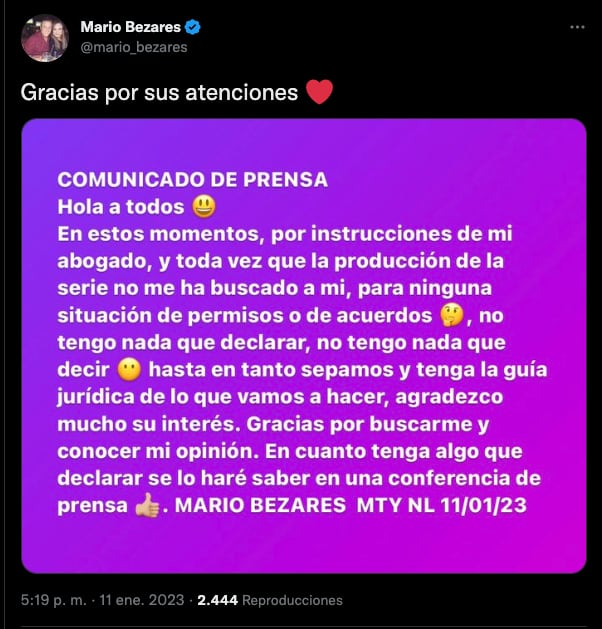Open Mario Bezares' profile picture
Screen dimensions: 602x629
(x=43, y=37)
